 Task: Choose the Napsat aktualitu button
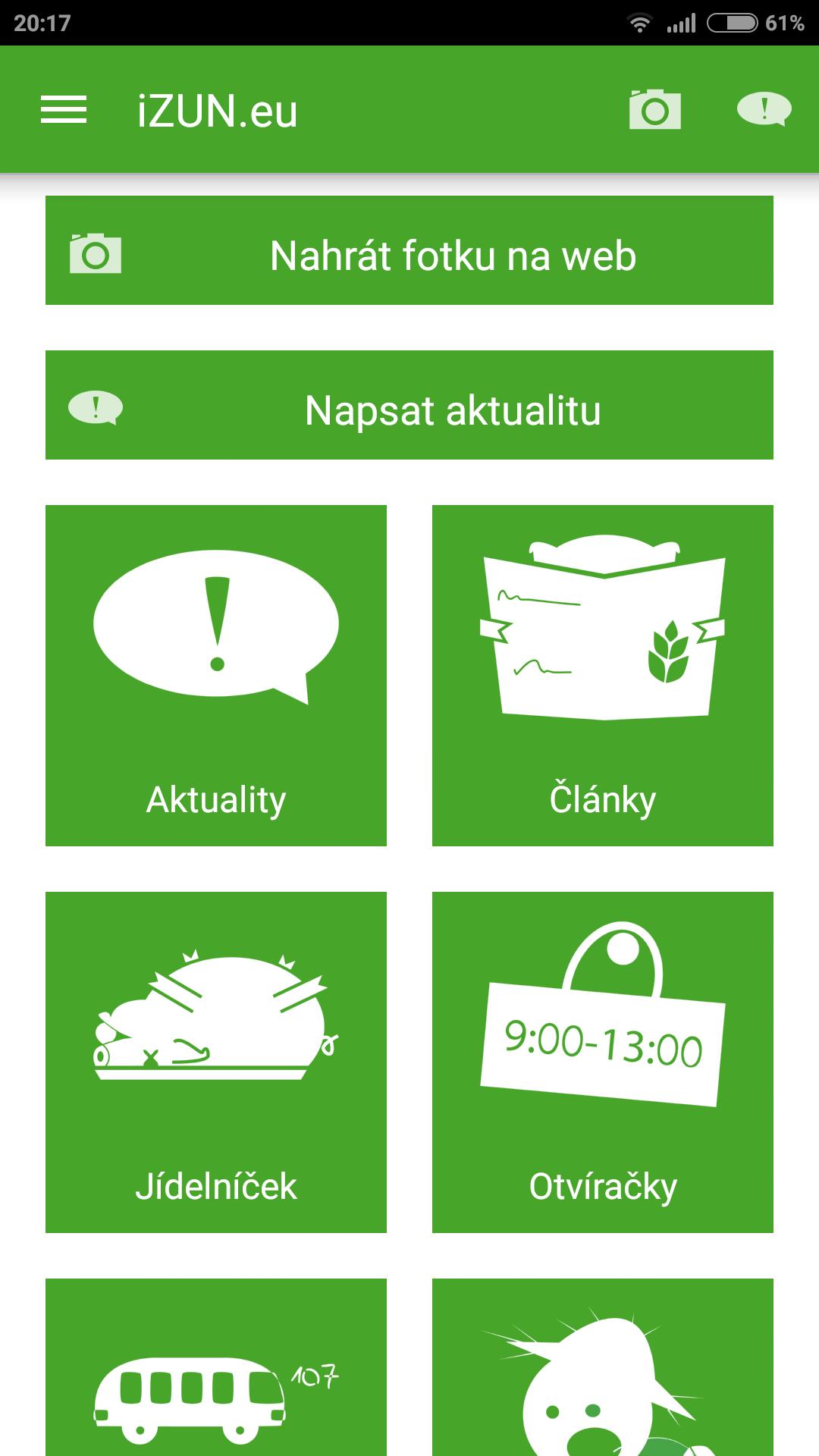tap(409, 406)
